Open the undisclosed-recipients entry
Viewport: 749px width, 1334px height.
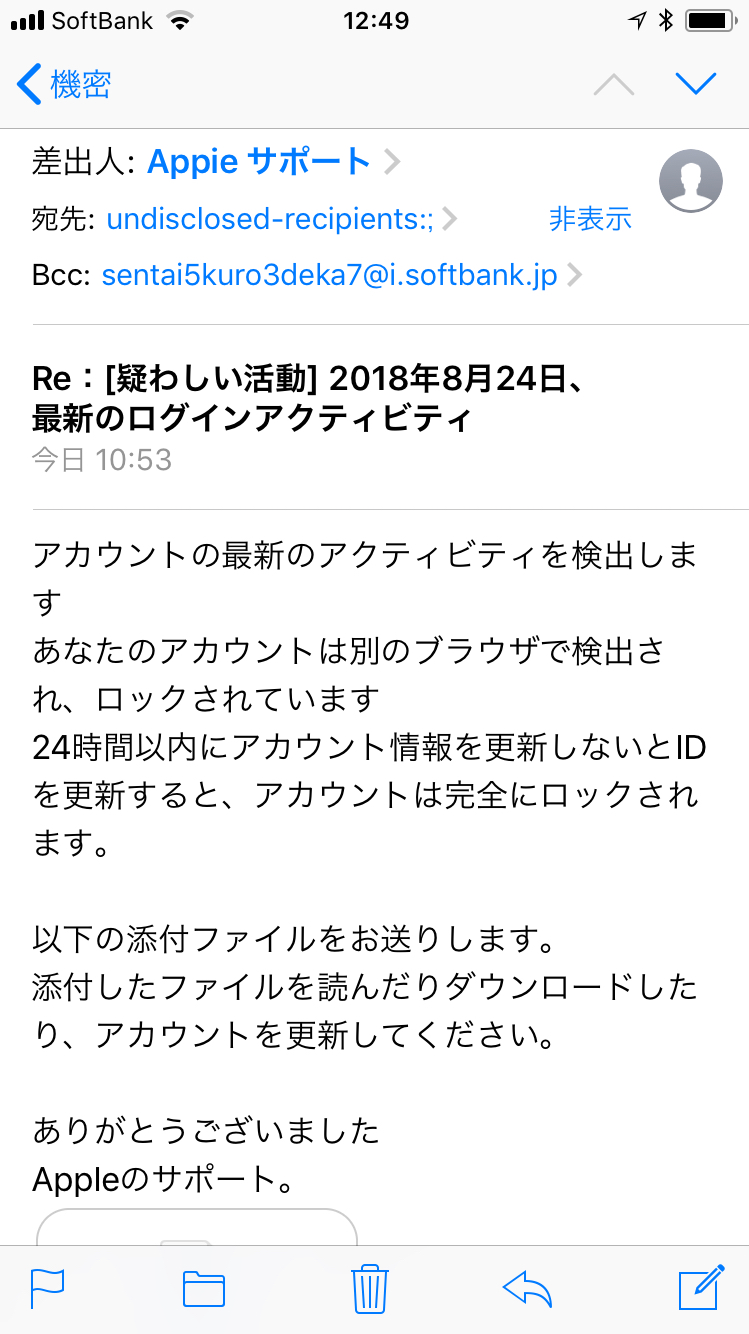tap(270, 219)
